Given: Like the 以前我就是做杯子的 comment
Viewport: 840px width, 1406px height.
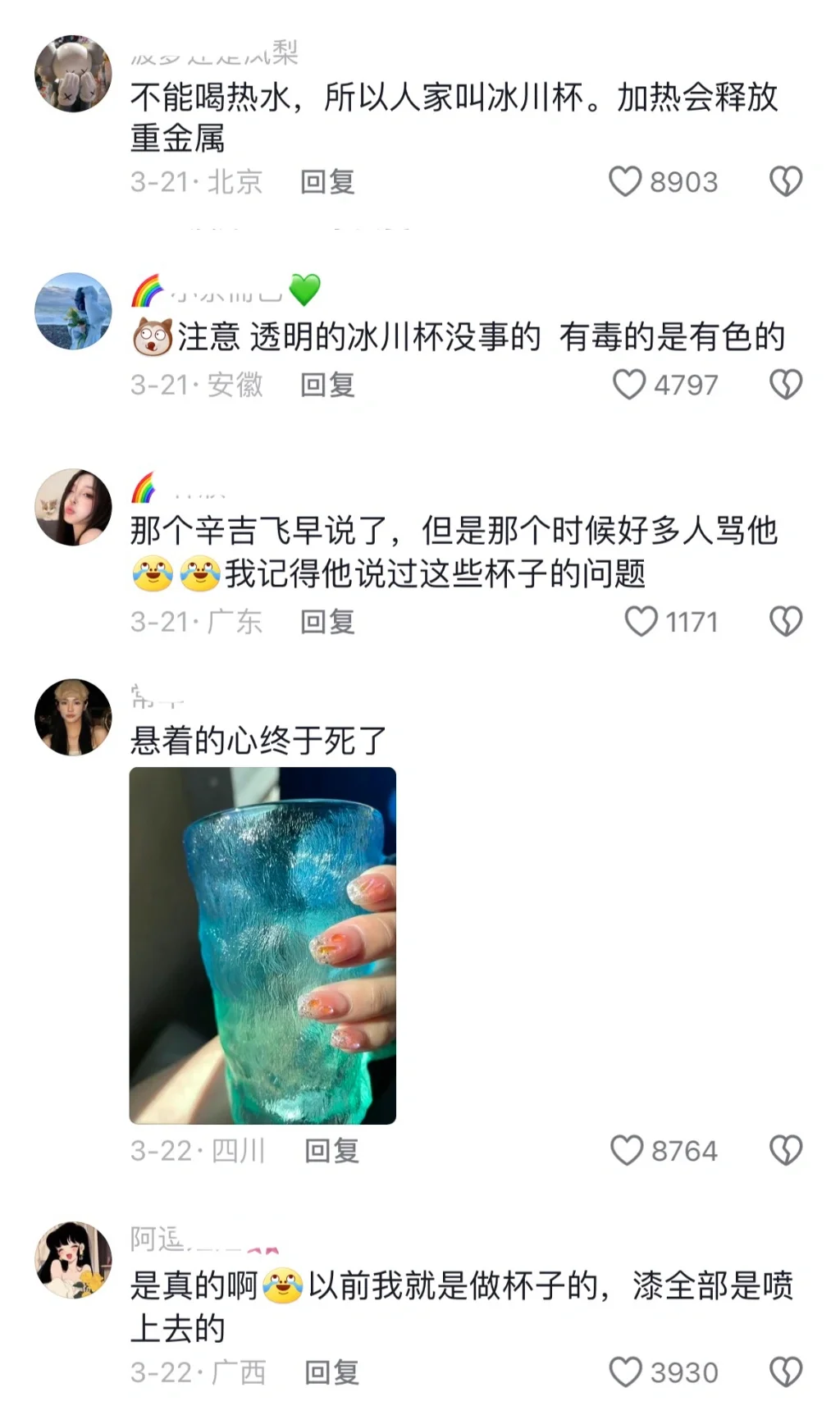Looking at the screenshot, I should coord(625,1372).
